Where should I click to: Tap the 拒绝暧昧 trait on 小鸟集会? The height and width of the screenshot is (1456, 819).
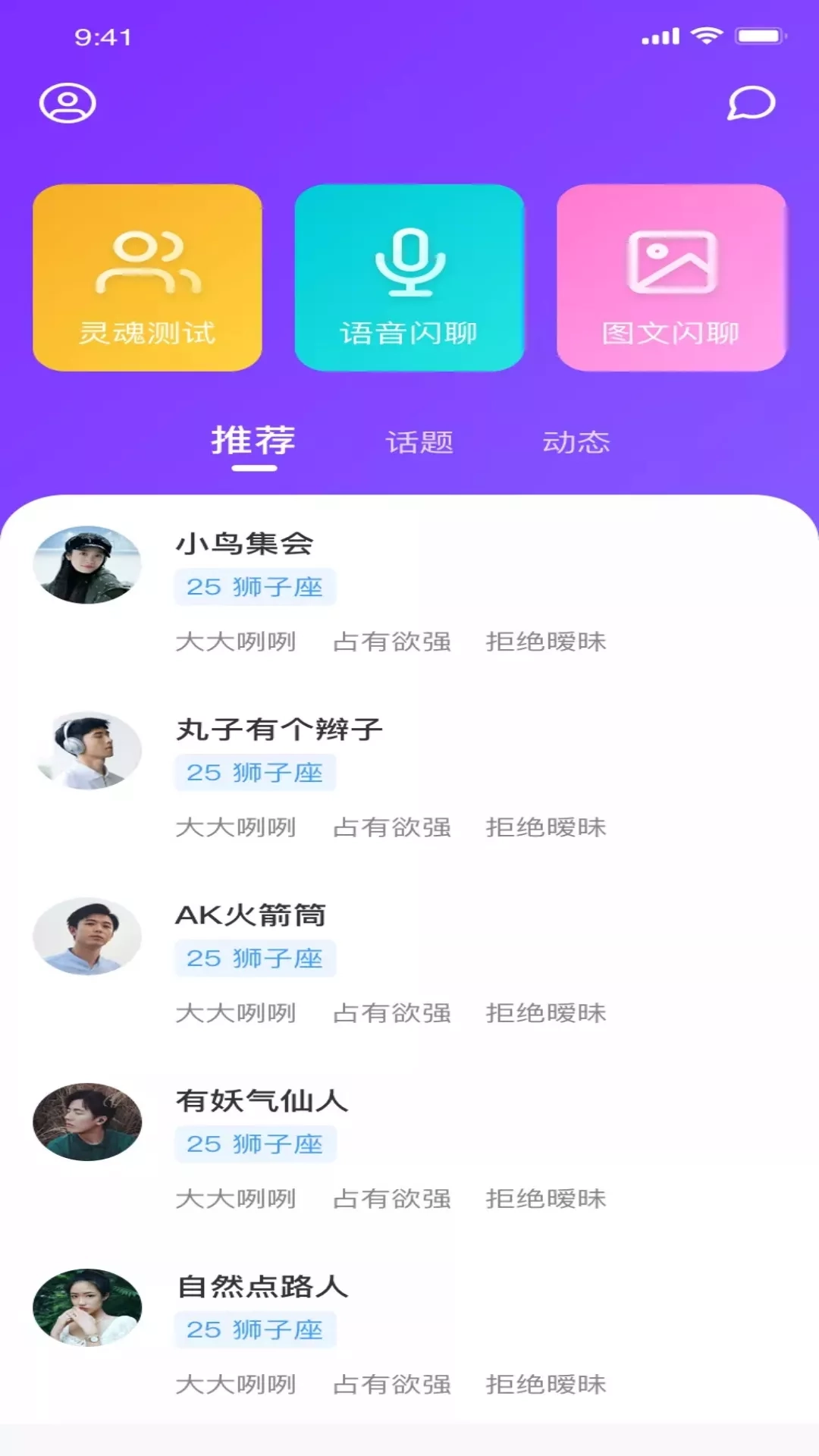[x=544, y=641]
